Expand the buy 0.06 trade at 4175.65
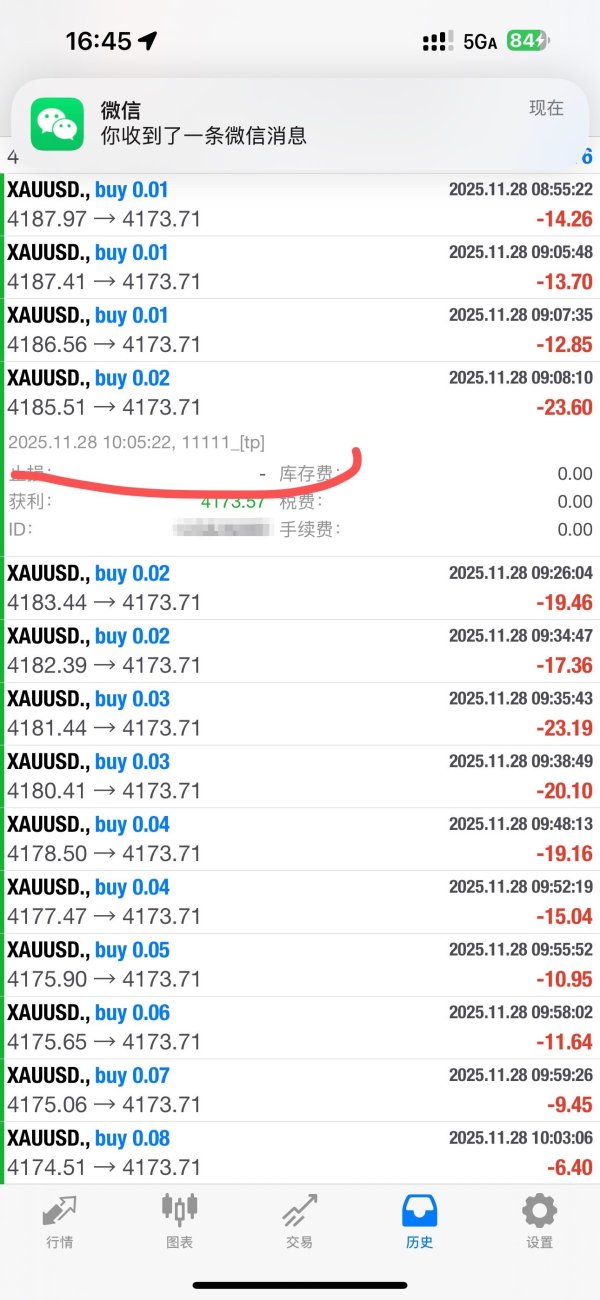The image size is (600, 1300). coord(300,1029)
